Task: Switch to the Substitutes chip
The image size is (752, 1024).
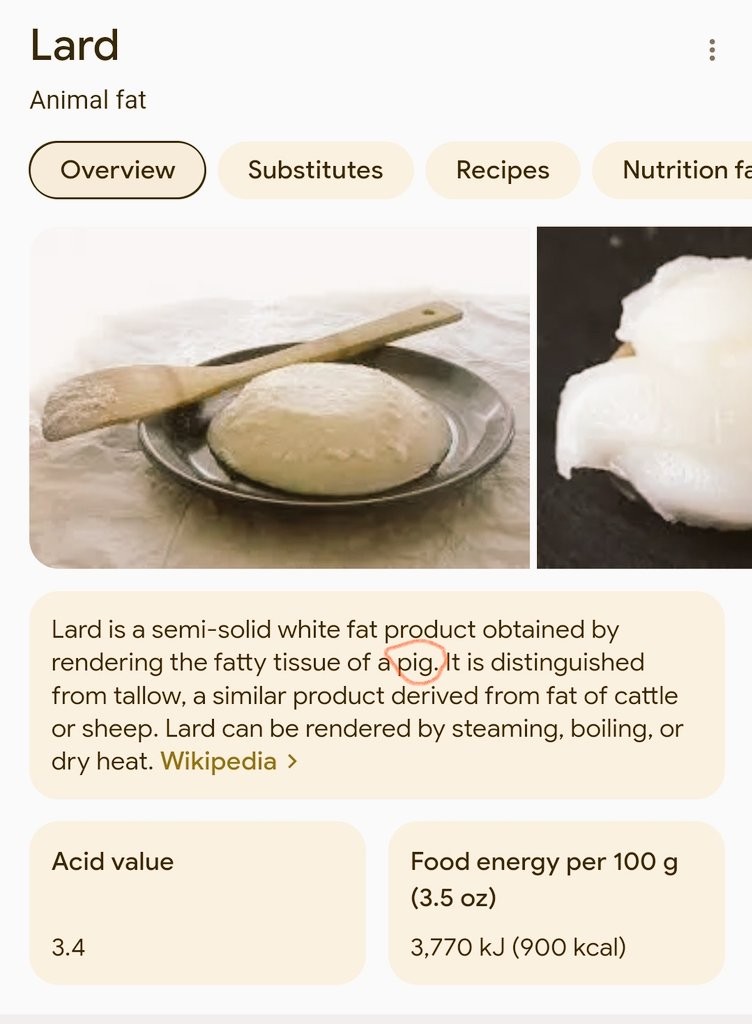Action: 315,170
